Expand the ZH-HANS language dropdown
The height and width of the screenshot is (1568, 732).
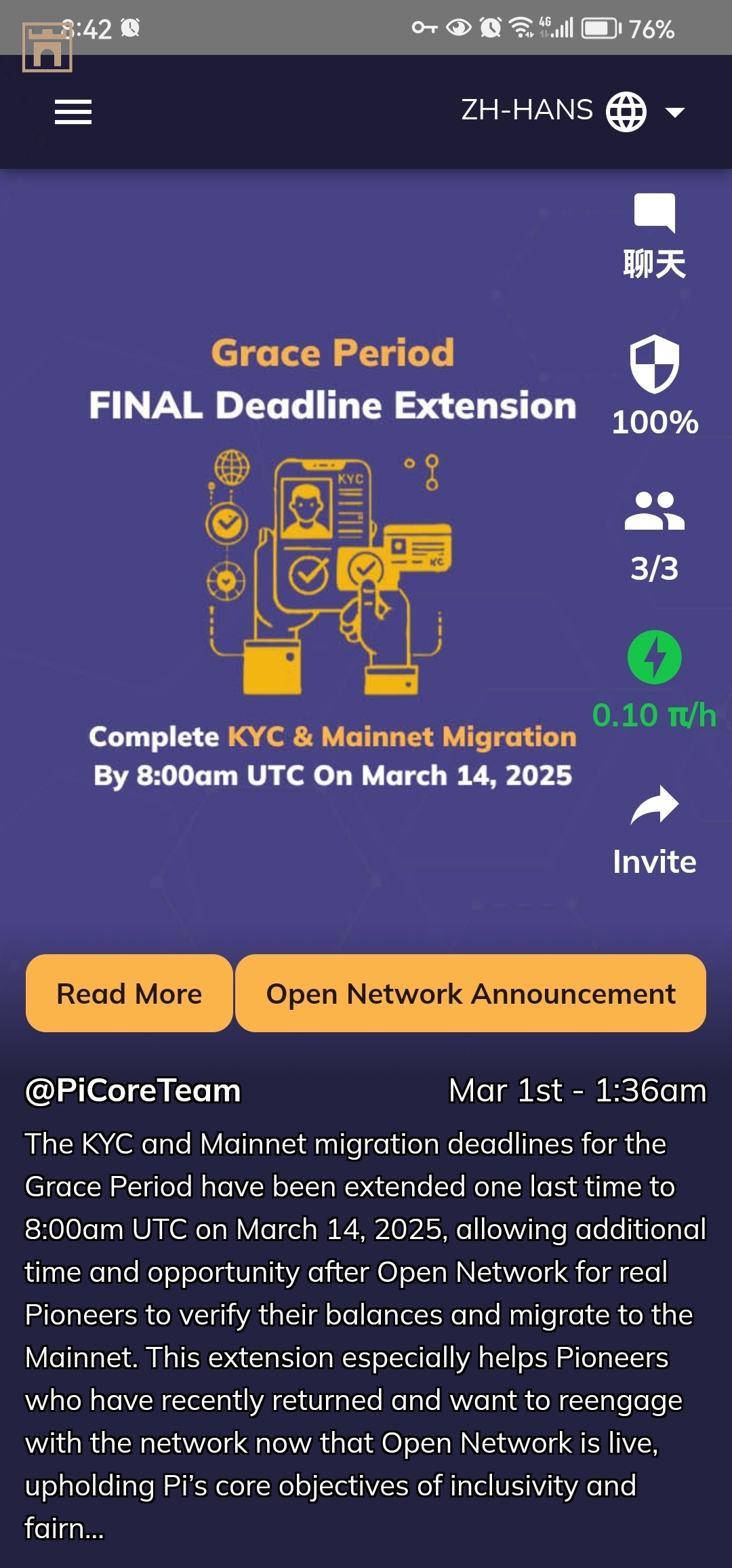[573, 111]
